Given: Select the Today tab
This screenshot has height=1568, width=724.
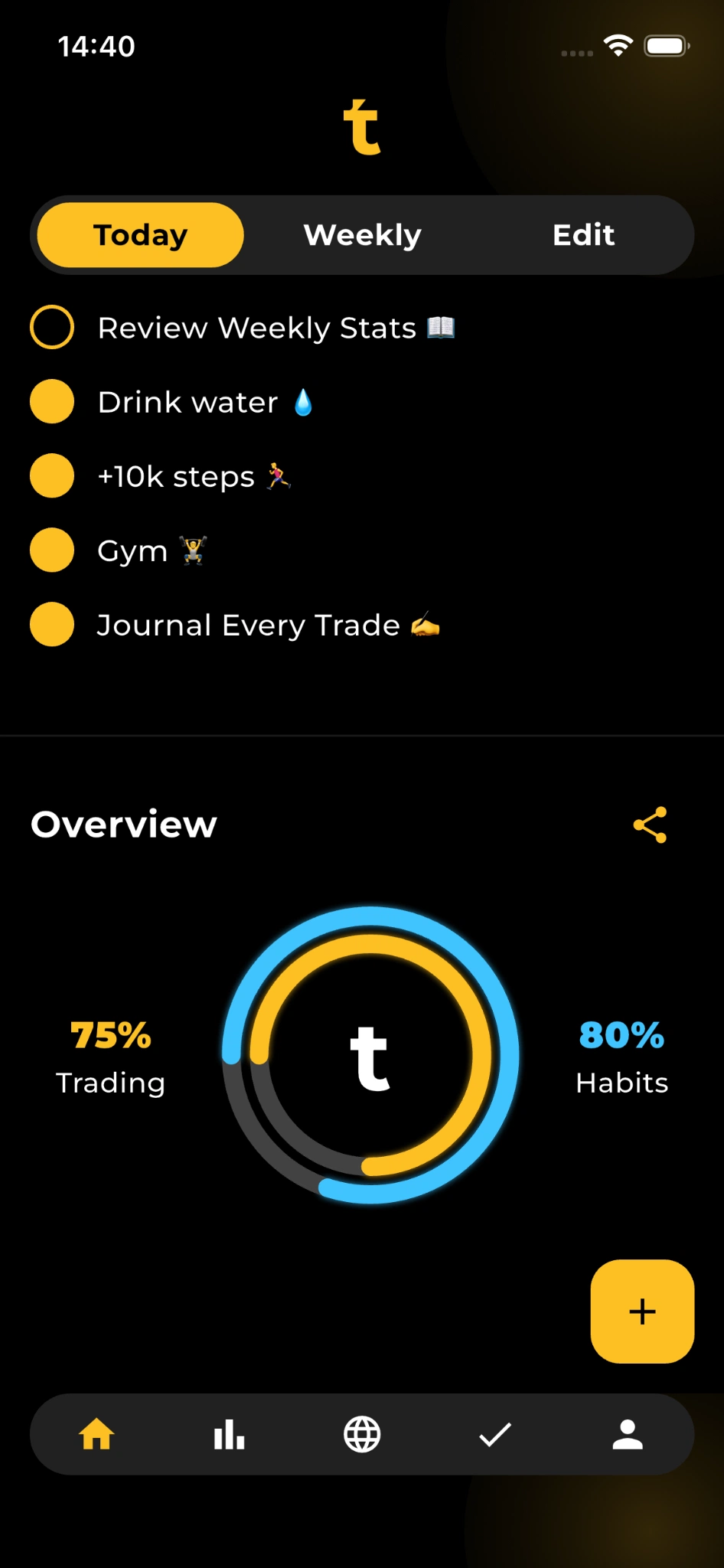Looking at the screenshot, I should pos(139,235).
